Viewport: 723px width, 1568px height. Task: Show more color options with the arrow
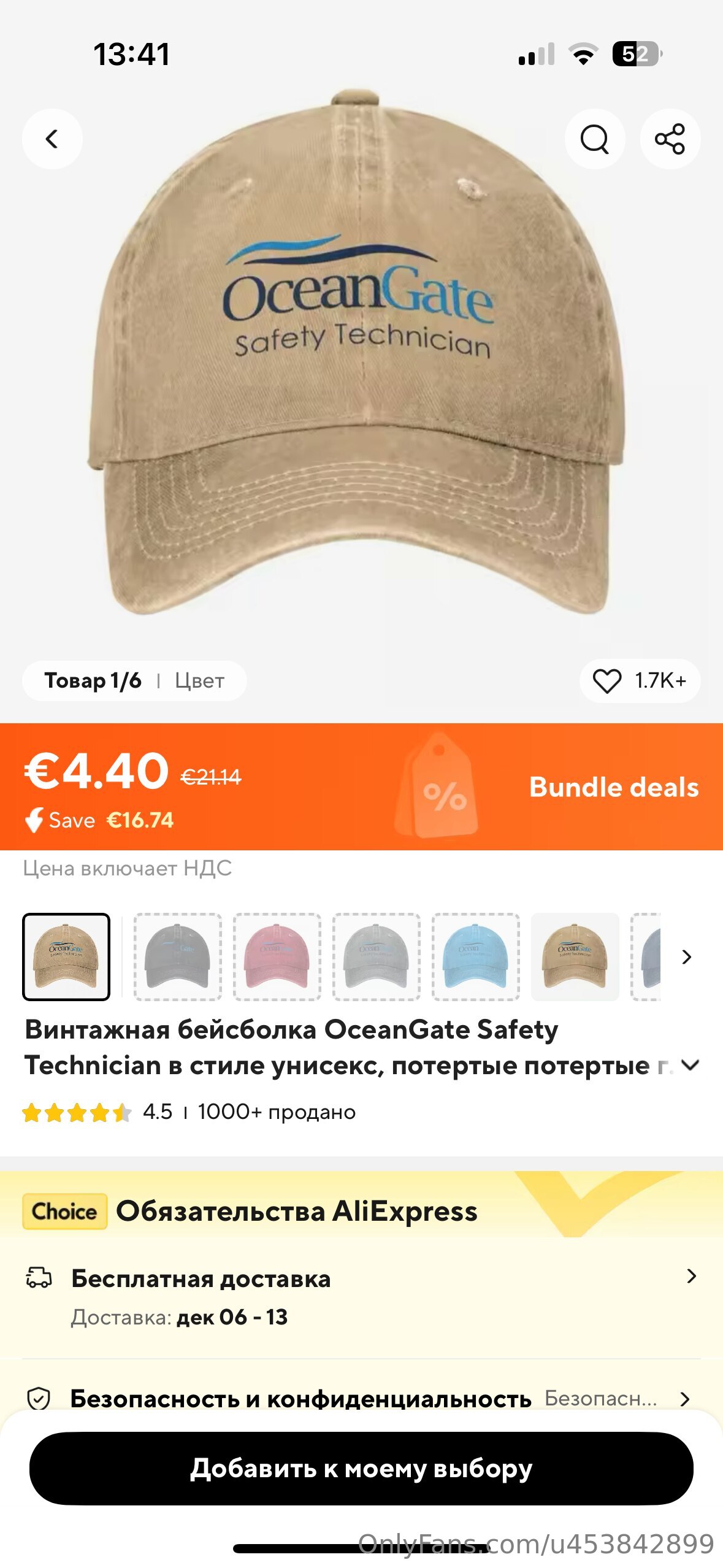(x=687, y=957)
